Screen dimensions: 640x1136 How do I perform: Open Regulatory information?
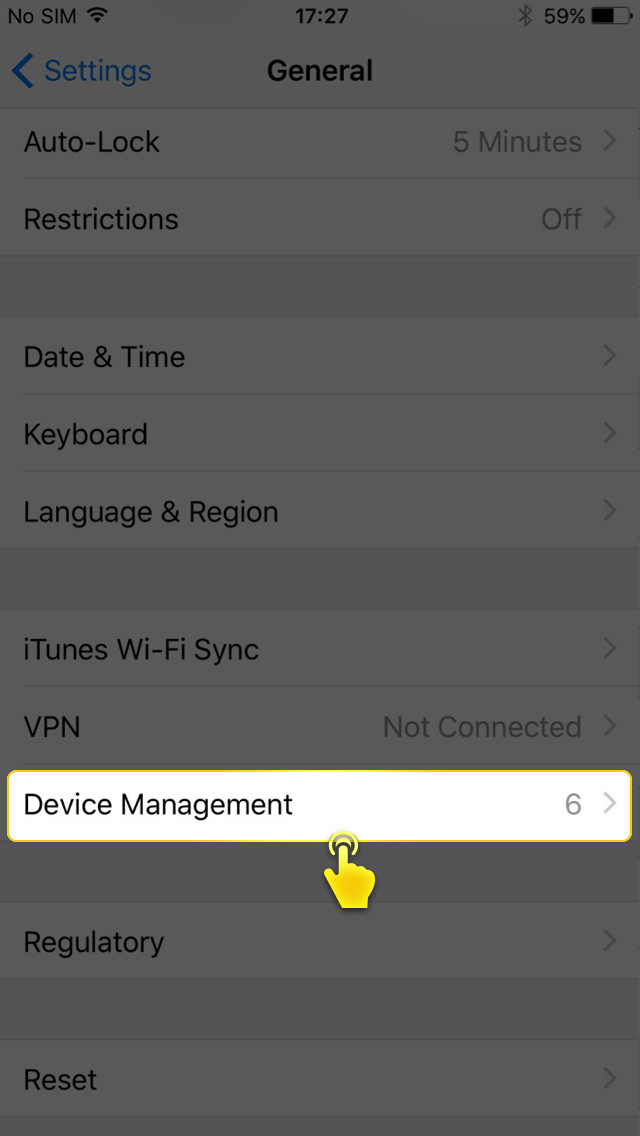coord(320,942)
